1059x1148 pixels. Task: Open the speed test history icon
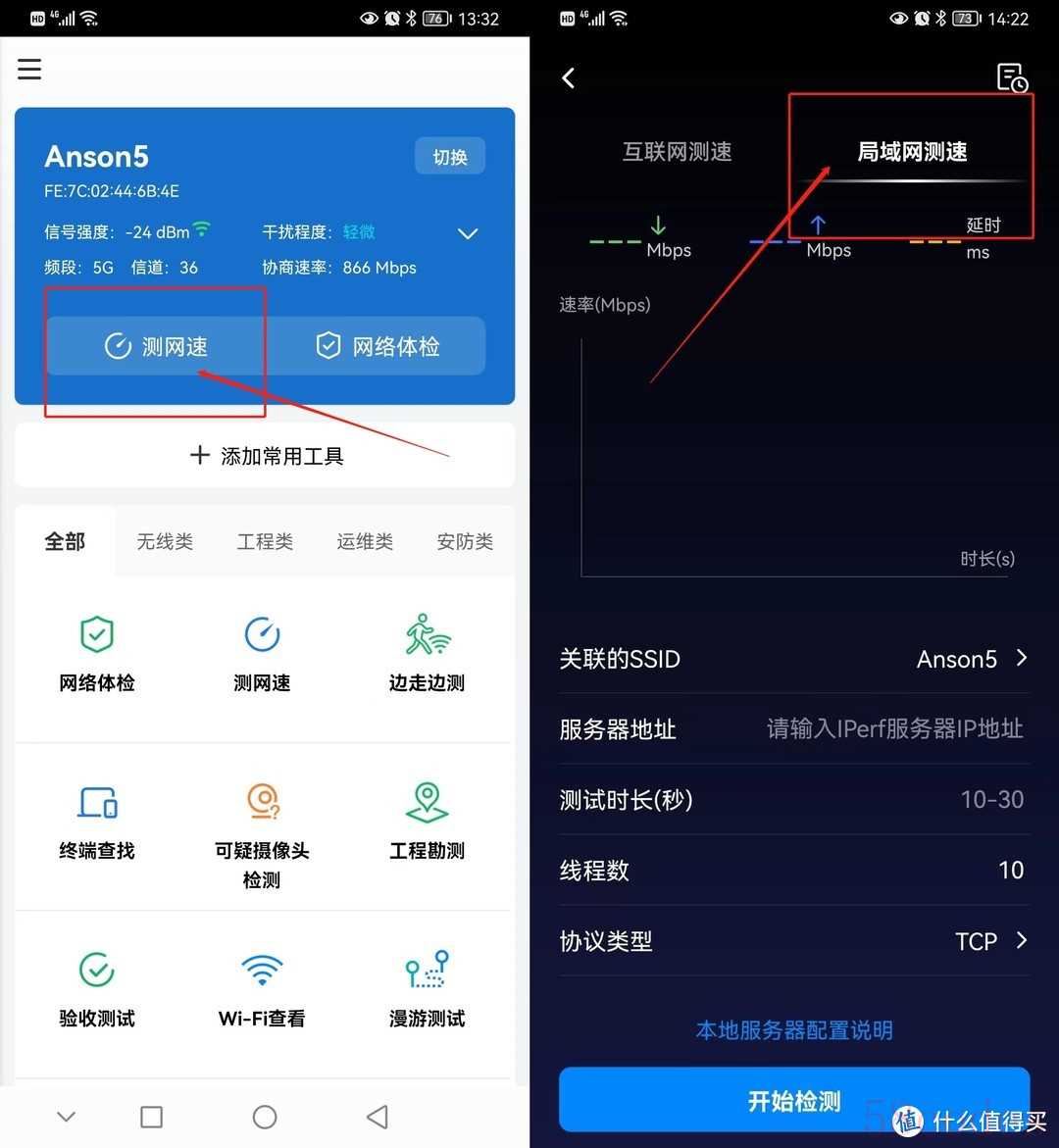coord(1011,77)
